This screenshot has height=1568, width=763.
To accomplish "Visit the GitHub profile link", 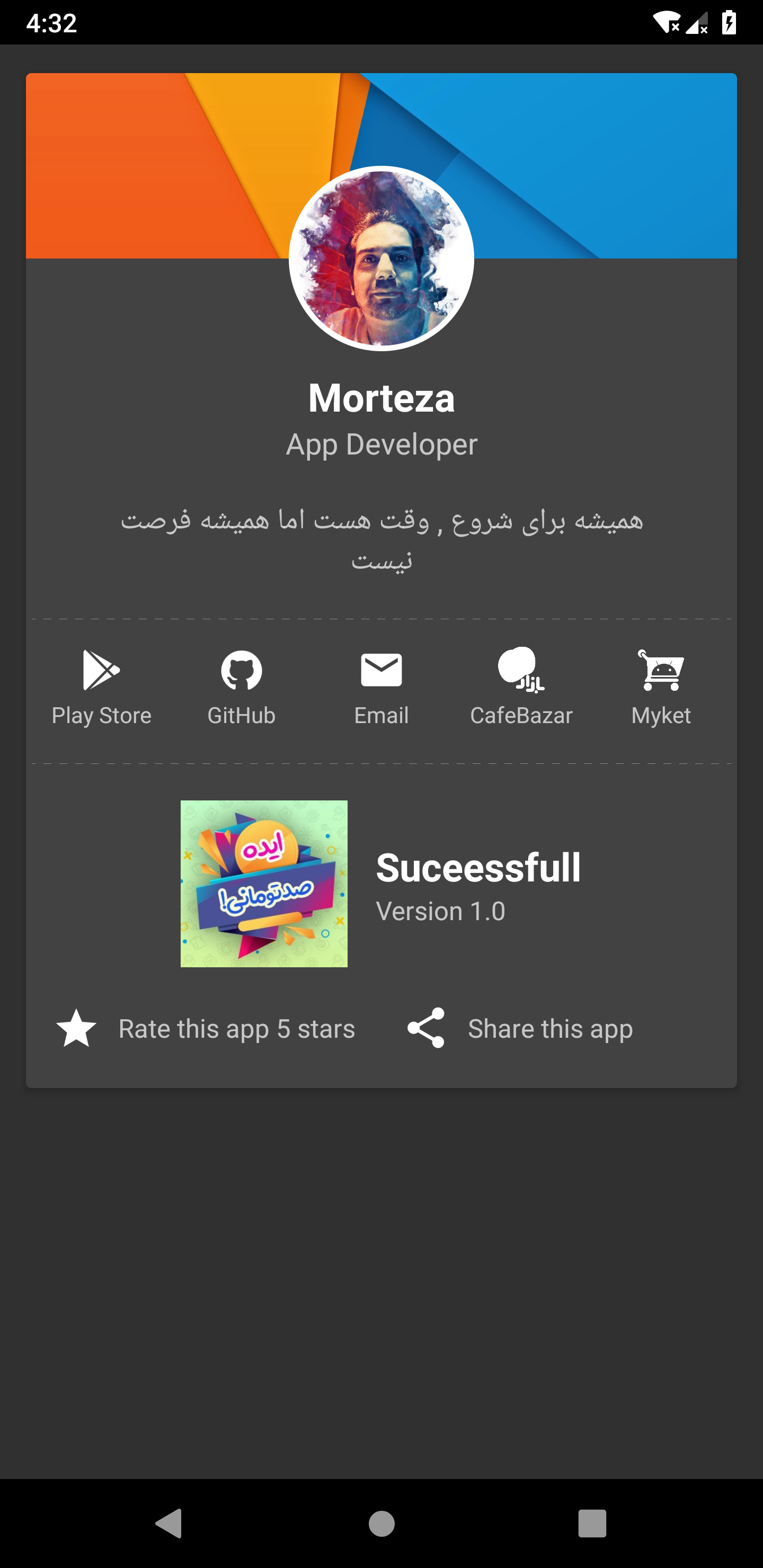I will (241, 687).
